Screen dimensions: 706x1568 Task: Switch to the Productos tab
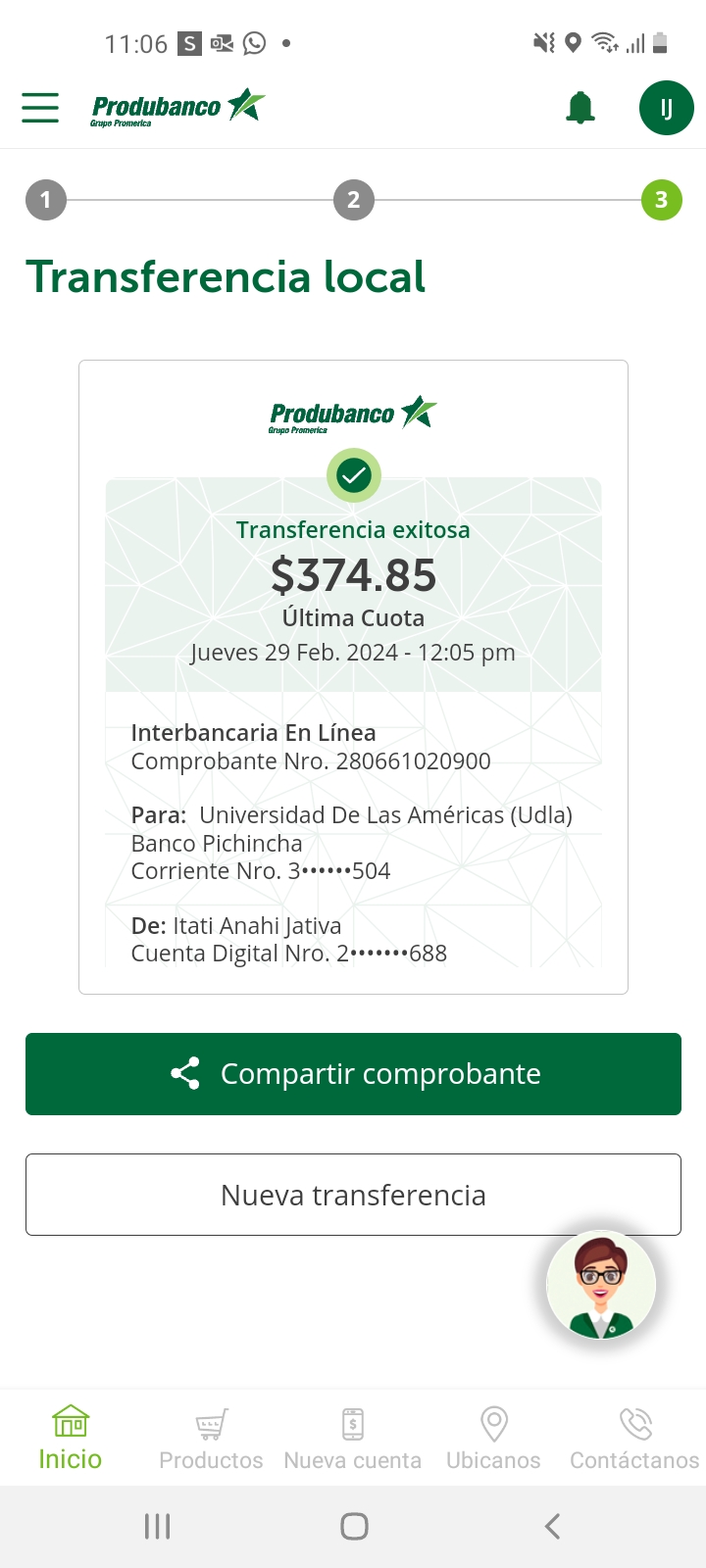pyautogui.click(x=211, y=1438)
